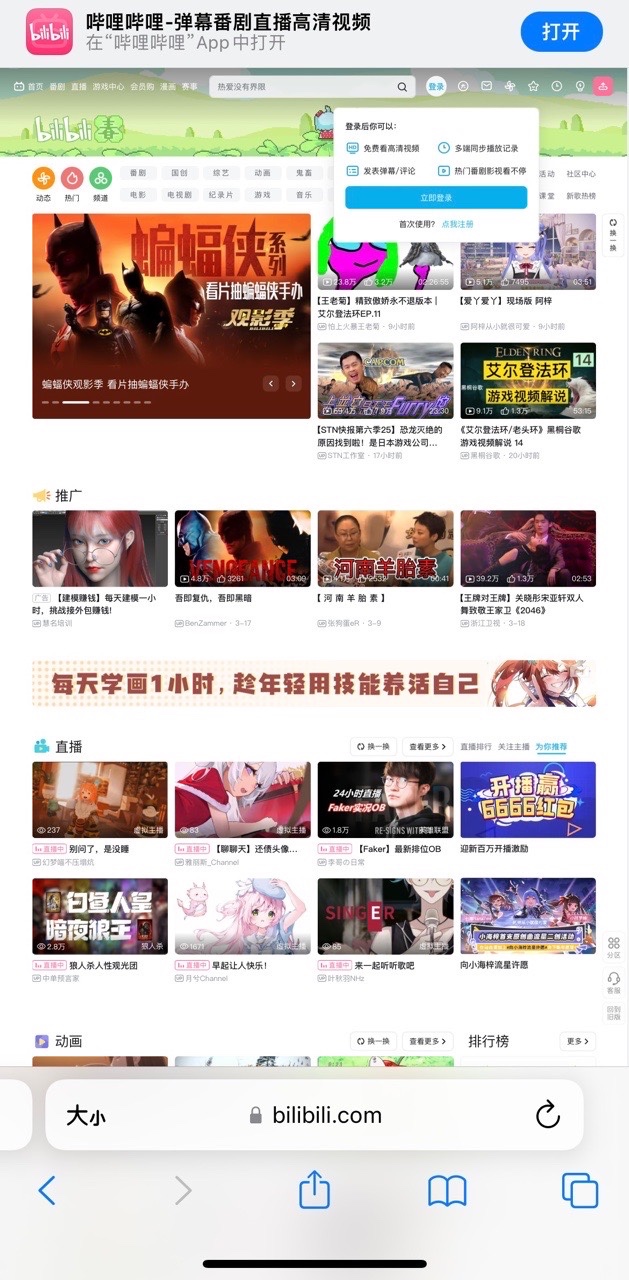Open the 点我注册 registration link
Viewport: 629px width, 1280px height.
(x=457, y=224)
